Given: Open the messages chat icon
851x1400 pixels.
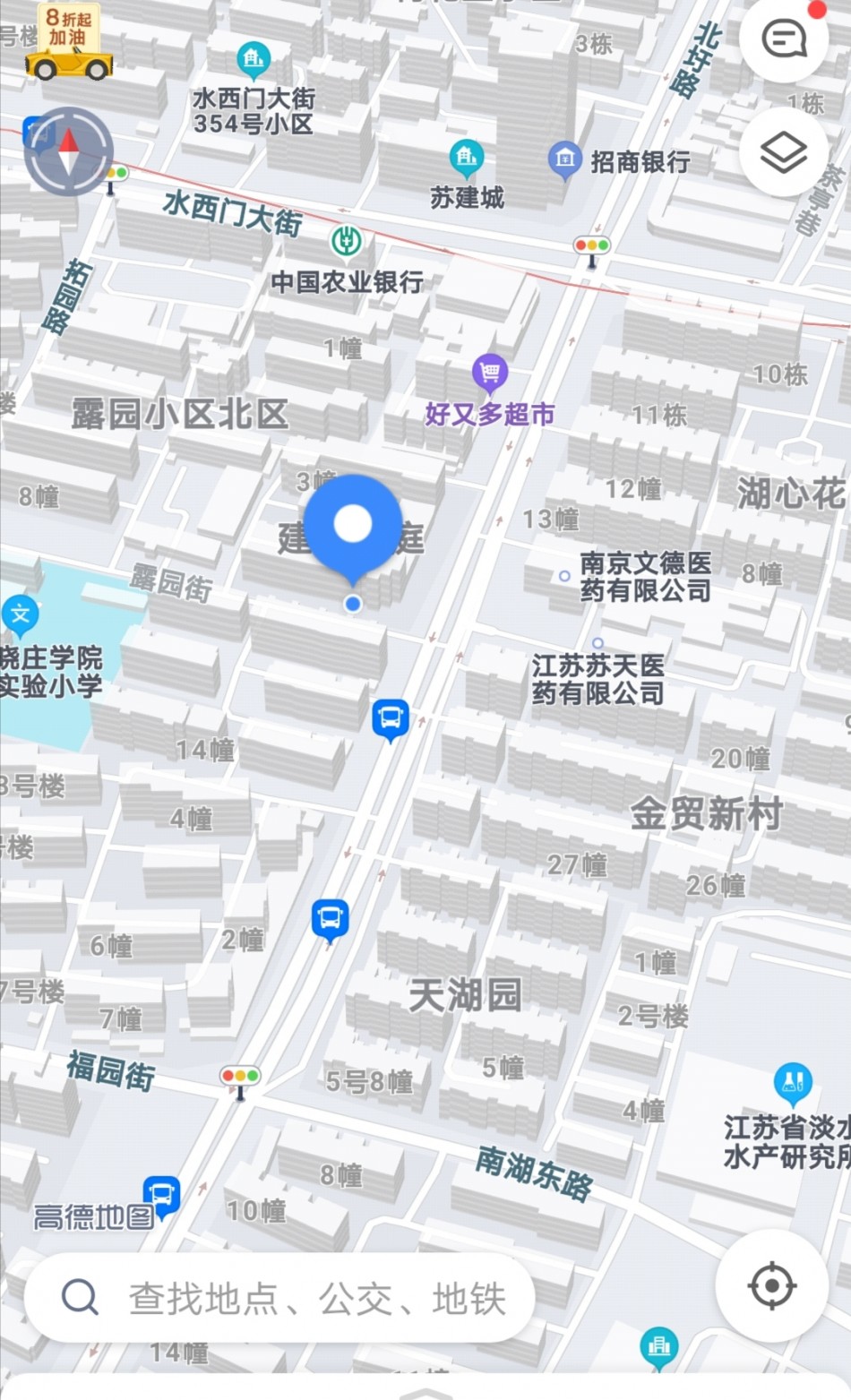Looking at the screenshot, I should coord(784,40).
